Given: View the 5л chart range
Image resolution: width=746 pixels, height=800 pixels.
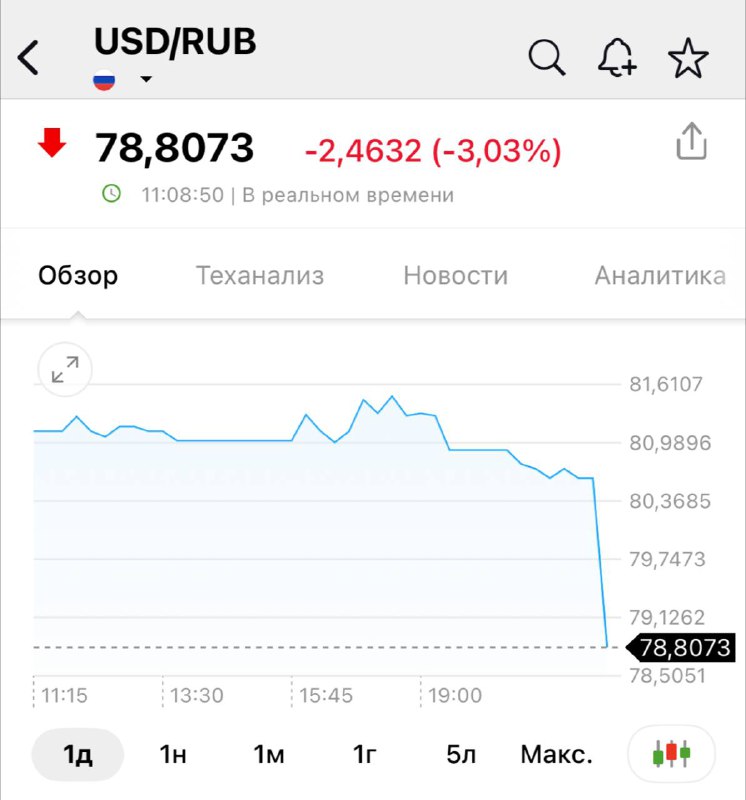Looking at the screenshot, I should [x=460, y=754].
